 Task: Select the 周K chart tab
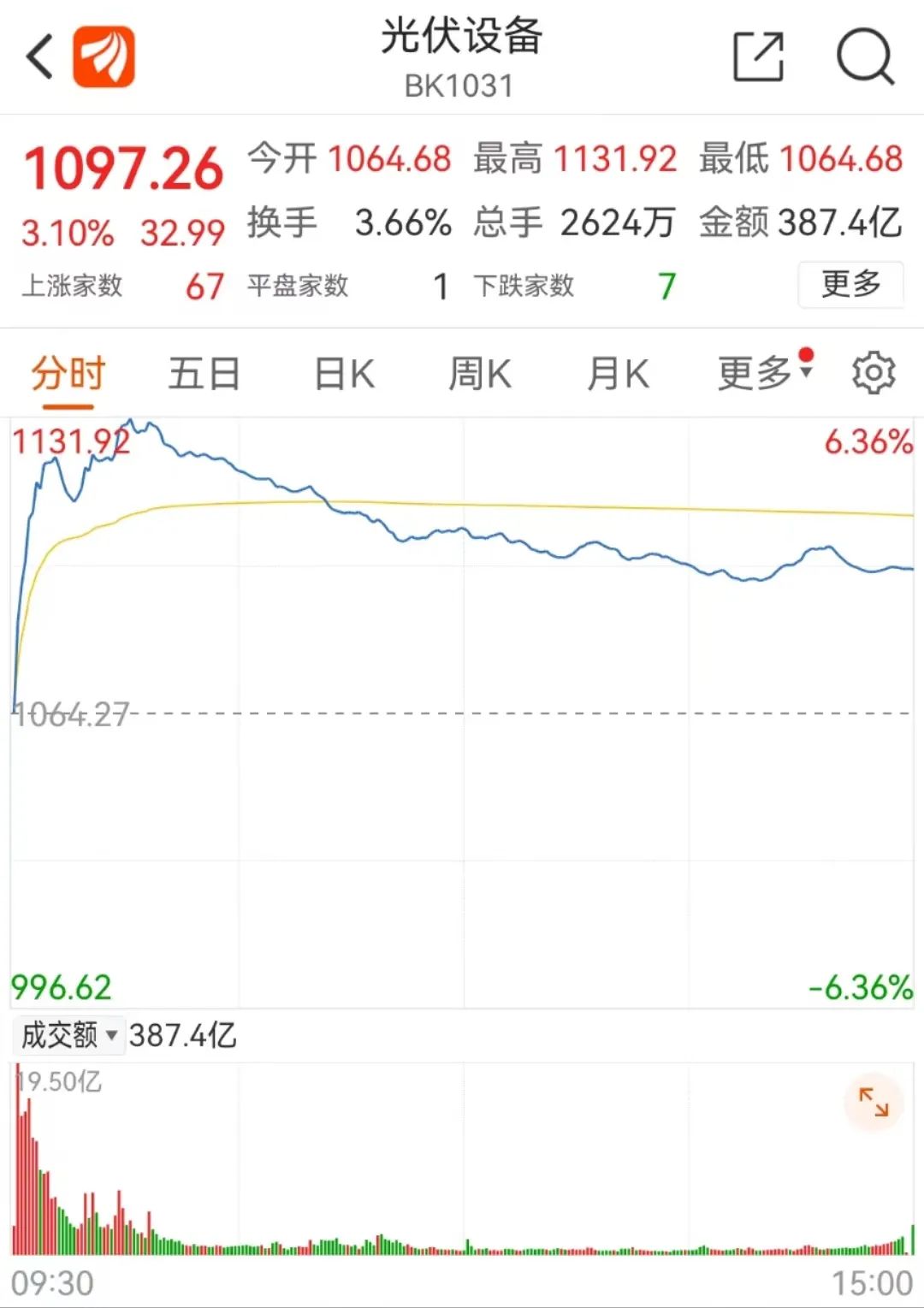click(x=479, y=374)
